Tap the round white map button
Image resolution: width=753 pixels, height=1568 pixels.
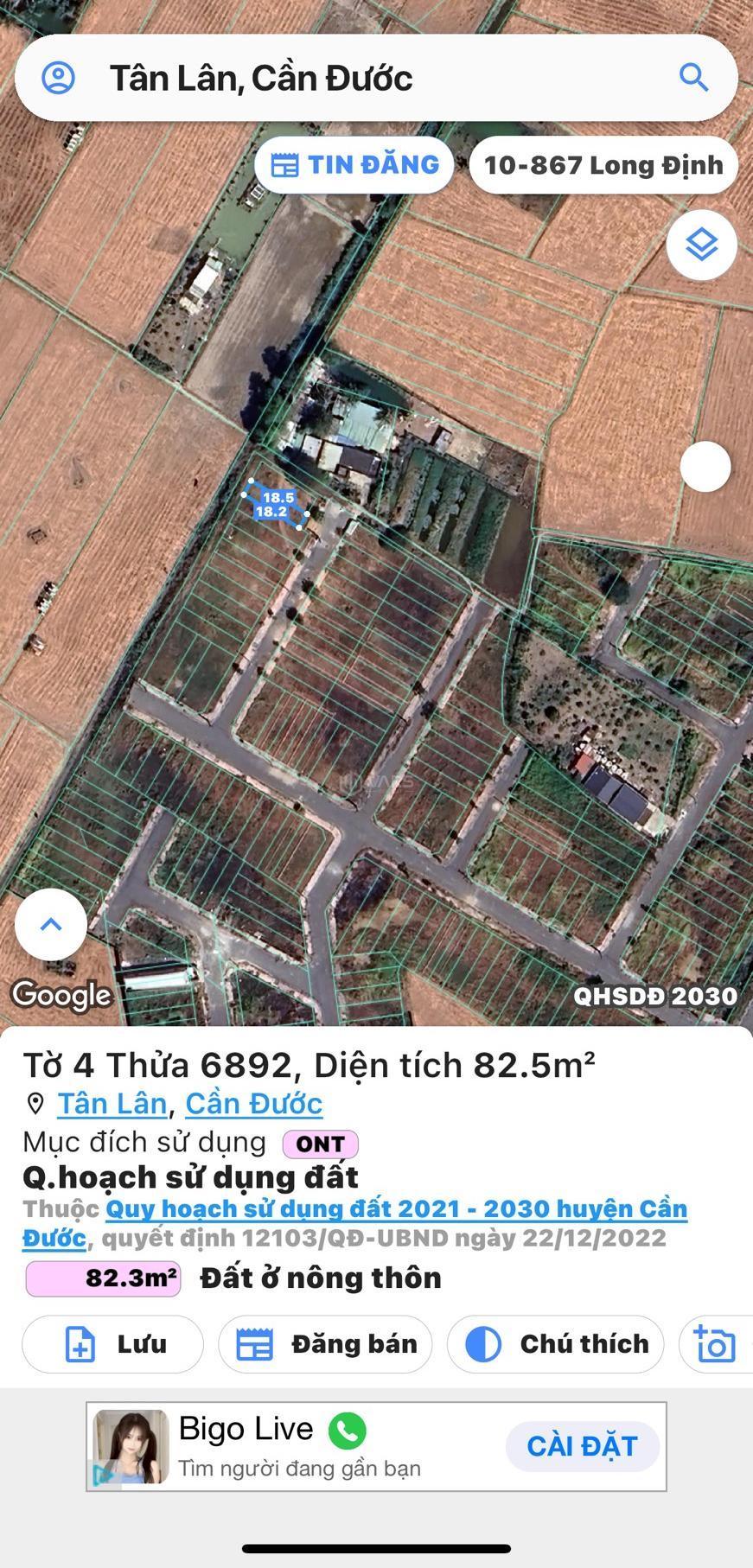[705, 467]
